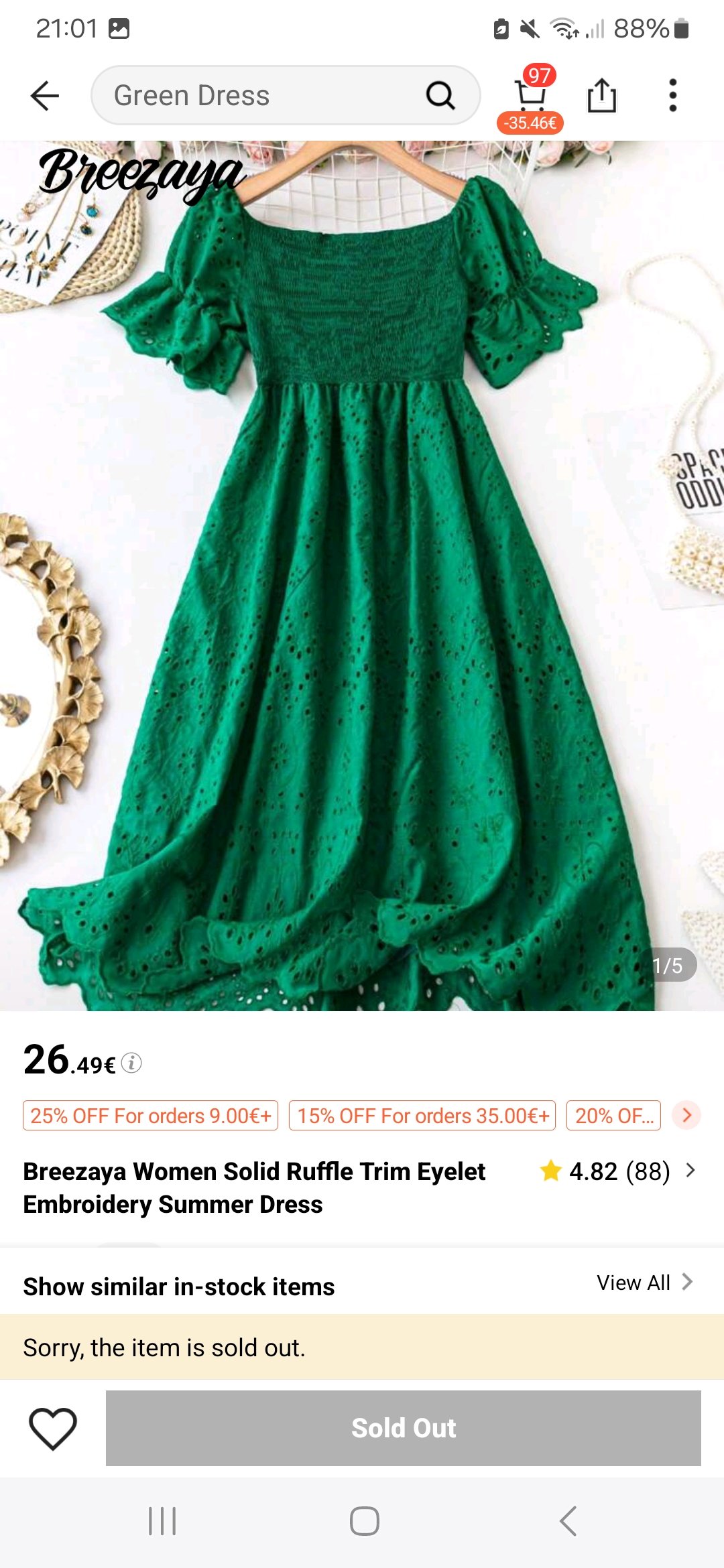Screen dimensions: 724x1568
Task: Share this dress listing
Action: [602, 96]
